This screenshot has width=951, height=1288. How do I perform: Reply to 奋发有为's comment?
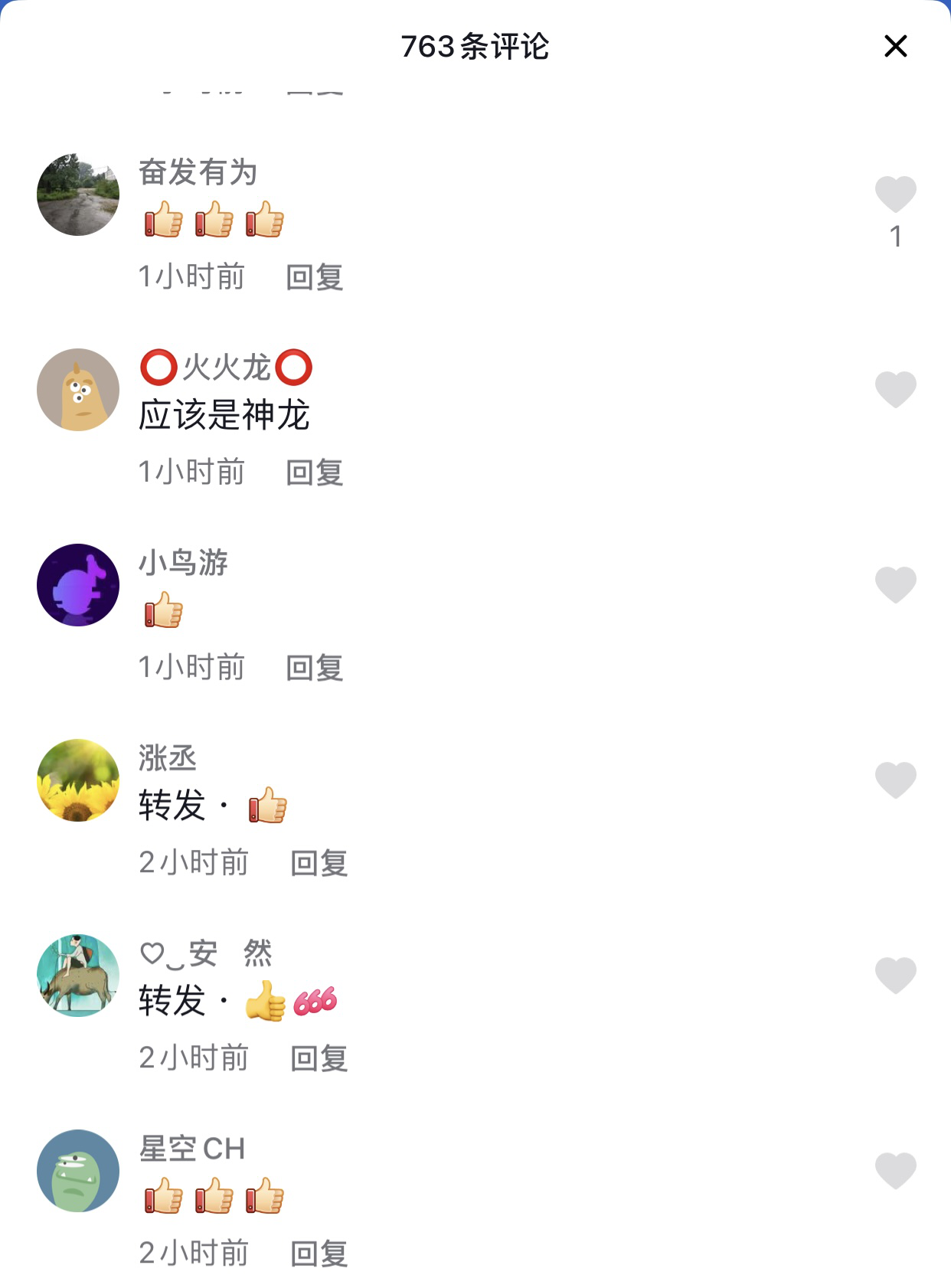314,276
